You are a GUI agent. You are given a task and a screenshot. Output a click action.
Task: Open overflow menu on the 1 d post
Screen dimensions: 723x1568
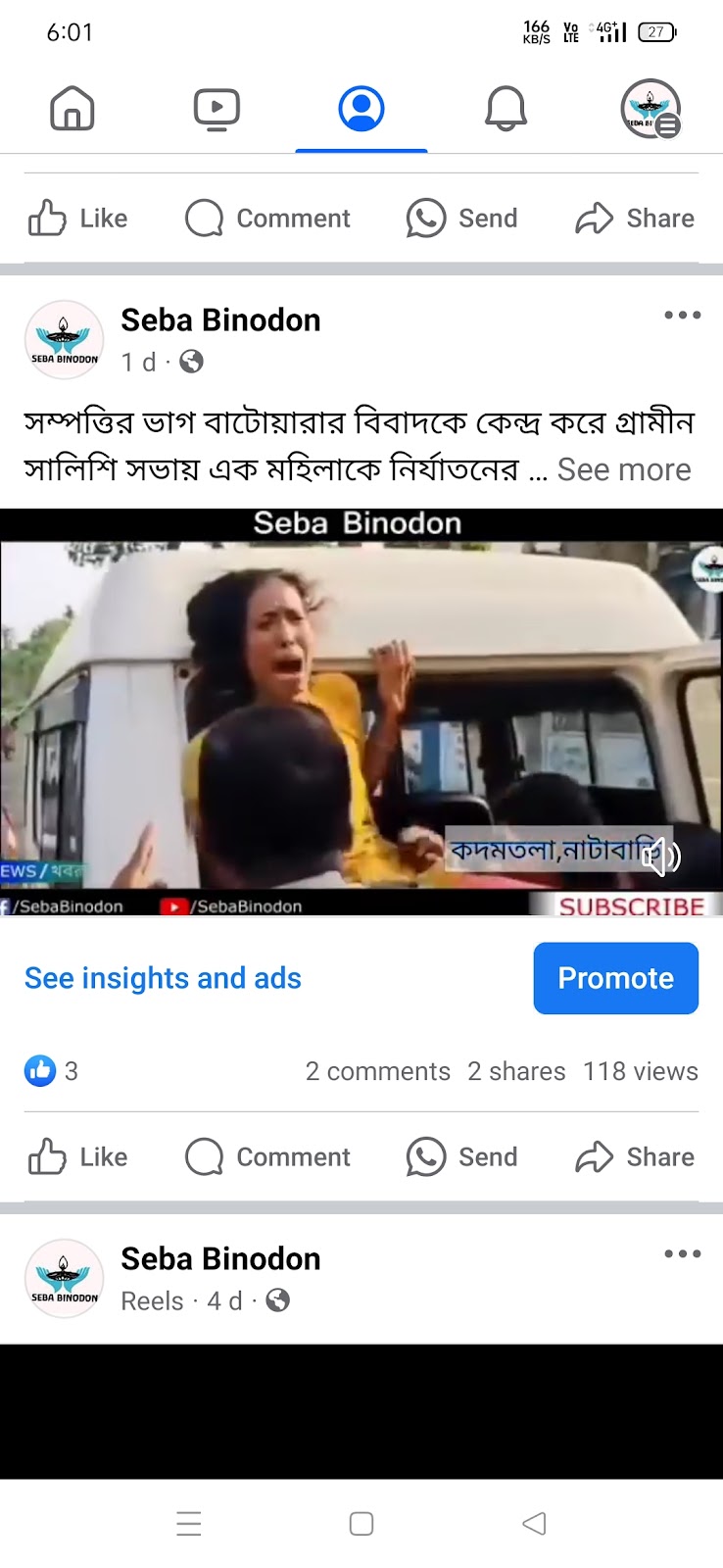point(682,316)
